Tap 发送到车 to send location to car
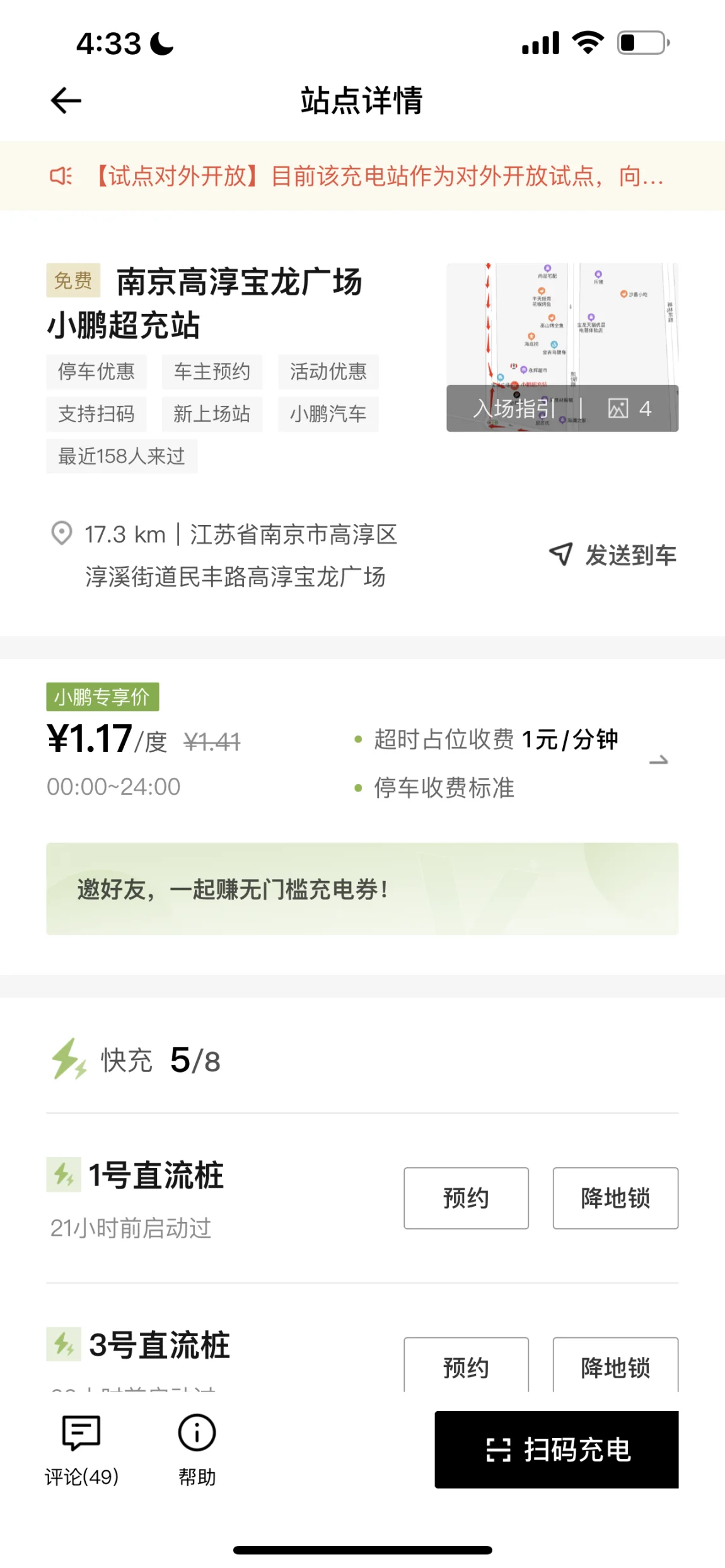The image size is (725, 1568). [613, 555]
